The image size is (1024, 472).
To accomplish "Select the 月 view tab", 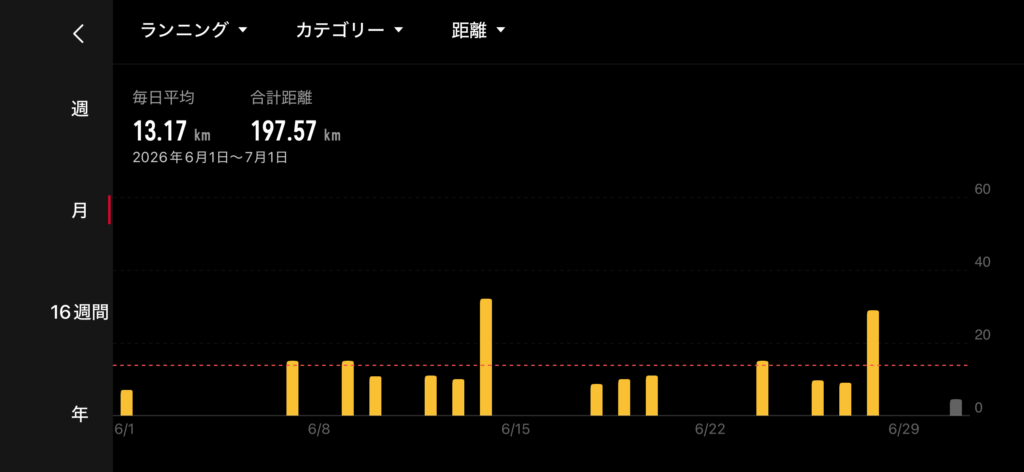I will point(80,210).
